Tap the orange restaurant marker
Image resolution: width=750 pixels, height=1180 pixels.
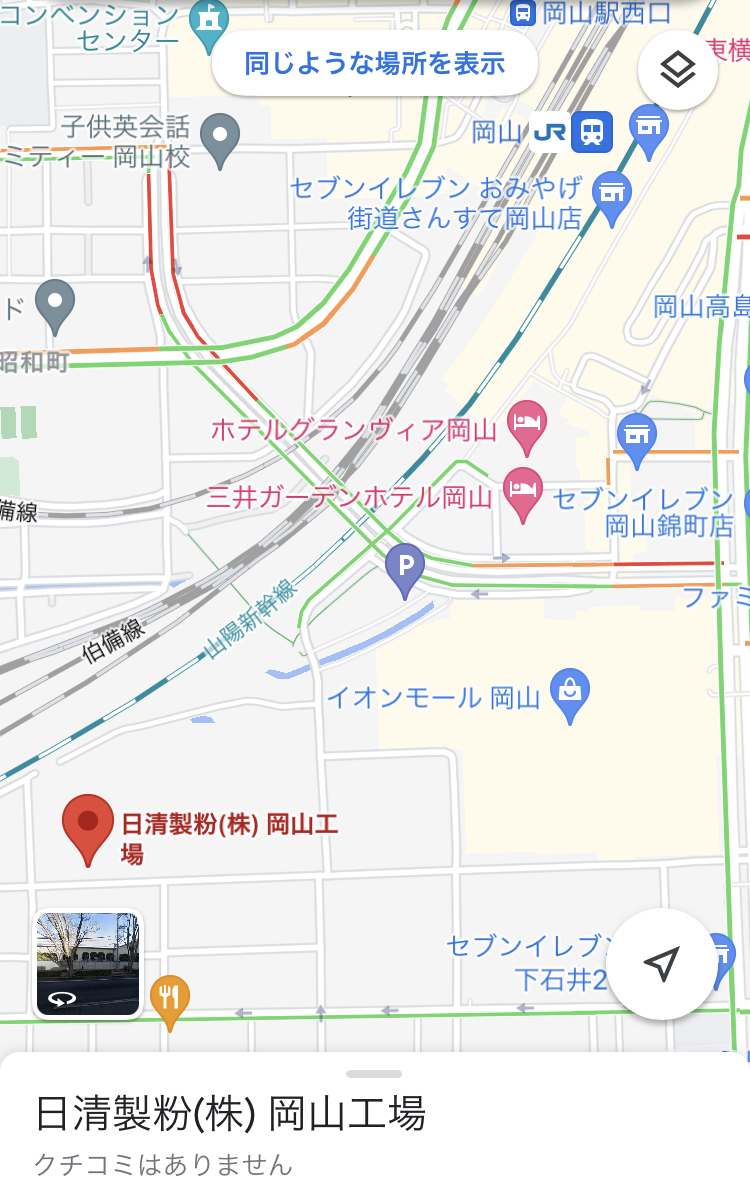coord(169,998)
